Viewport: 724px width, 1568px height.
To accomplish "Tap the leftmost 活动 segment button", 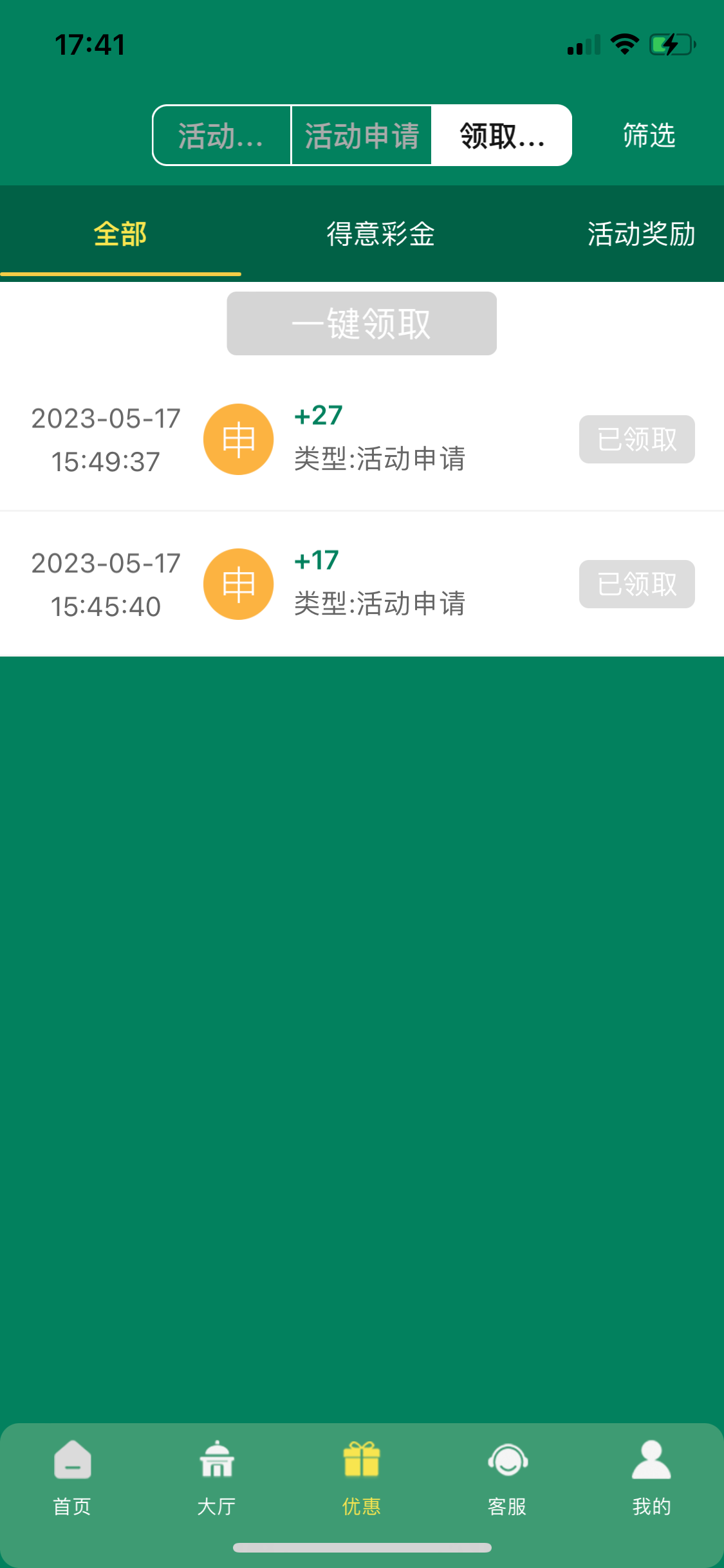I will (x=221, y=135).
